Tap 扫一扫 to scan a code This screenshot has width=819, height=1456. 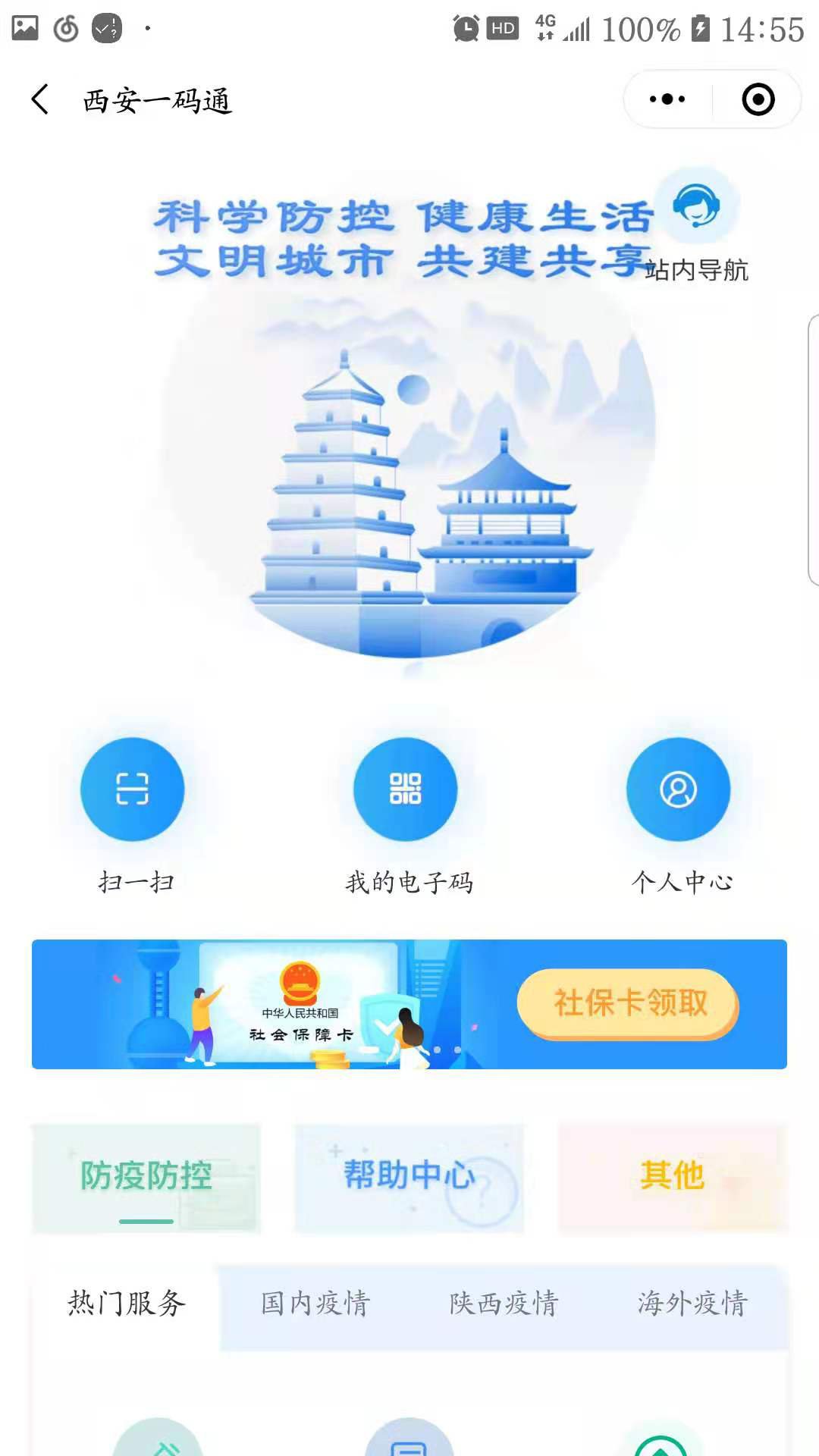(133, 789)
